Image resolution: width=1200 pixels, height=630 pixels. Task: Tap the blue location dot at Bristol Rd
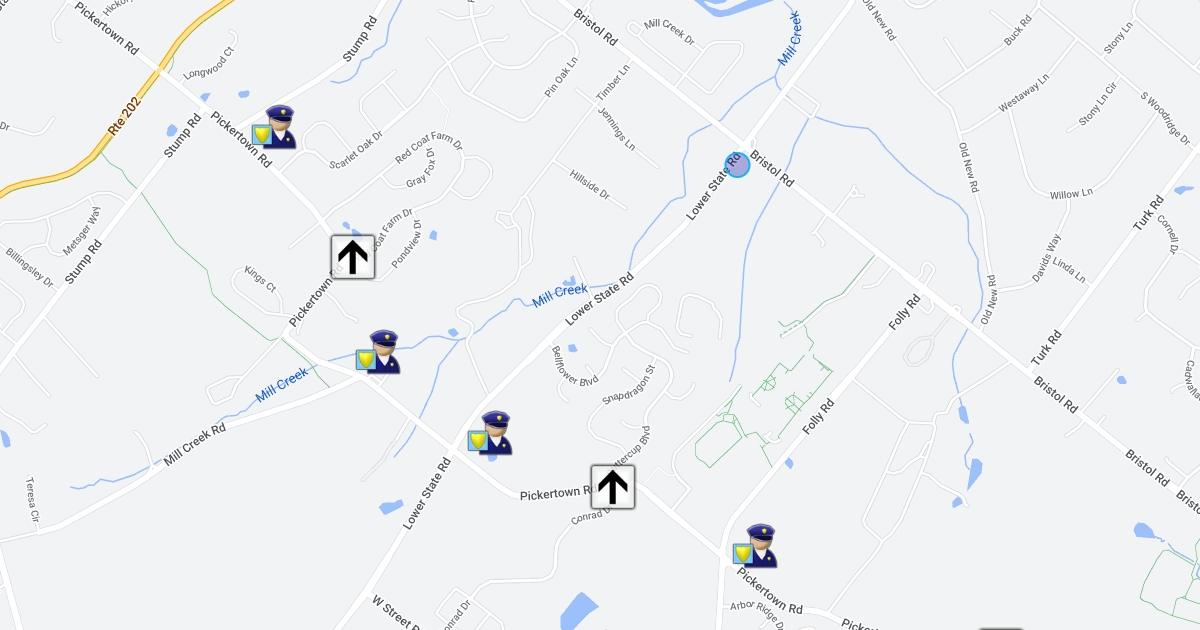(x=737, y=166)
